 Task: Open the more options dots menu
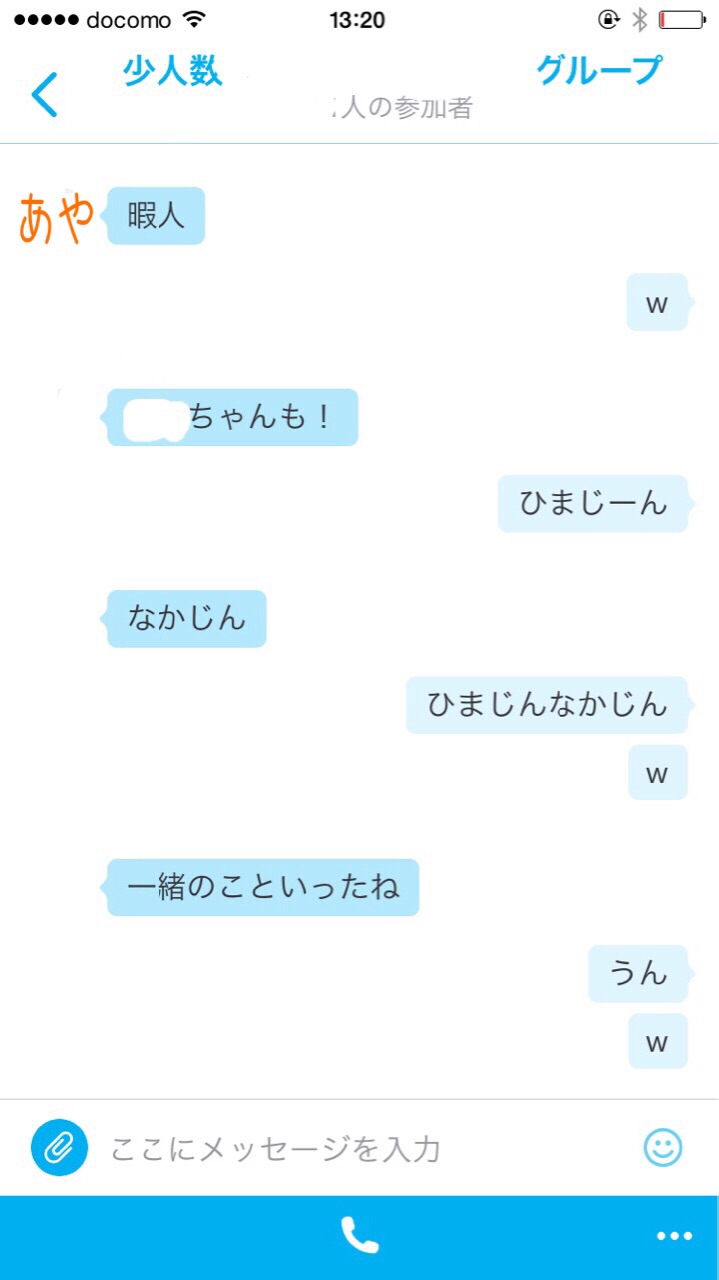pyautogui.click(x=674, y=1236)
